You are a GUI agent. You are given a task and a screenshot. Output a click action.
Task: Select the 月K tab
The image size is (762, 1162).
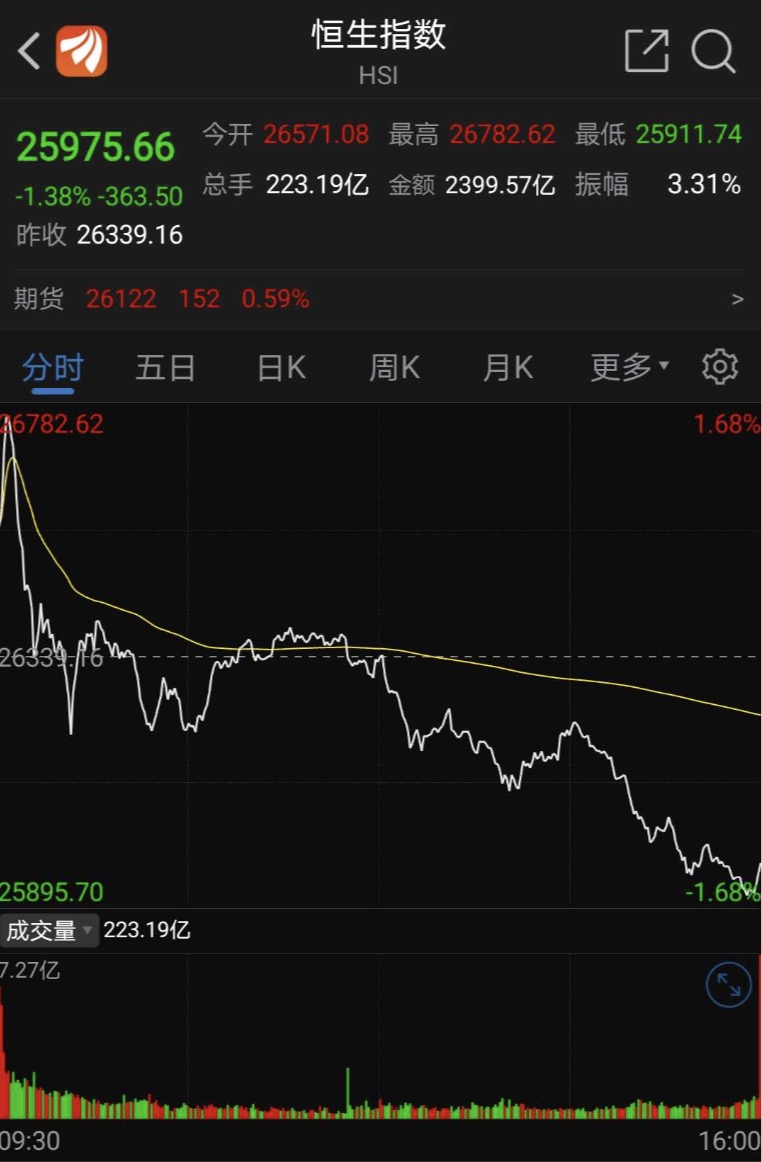(x=507, y=367)
